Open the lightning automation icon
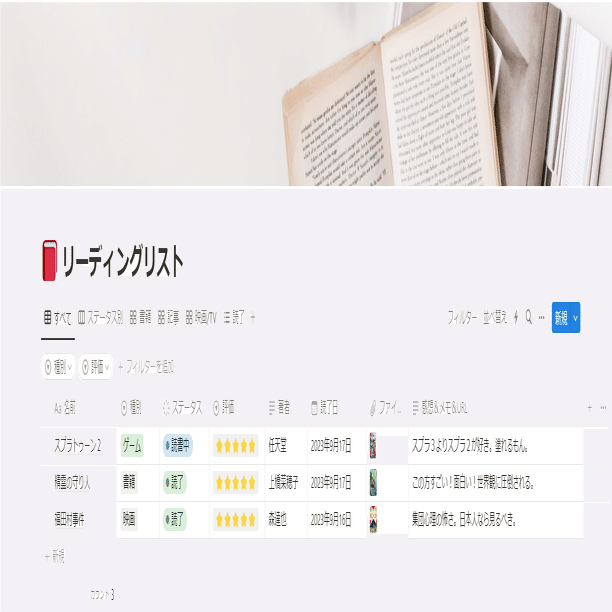The width and height of the screenshot is (612, 612). click(515, 318)
